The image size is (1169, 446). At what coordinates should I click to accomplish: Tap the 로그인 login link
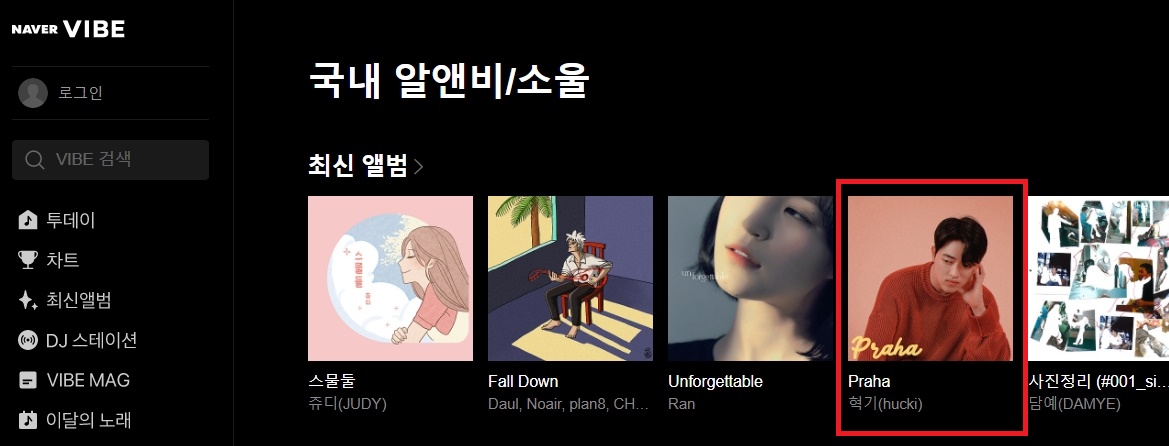[80, 93]
